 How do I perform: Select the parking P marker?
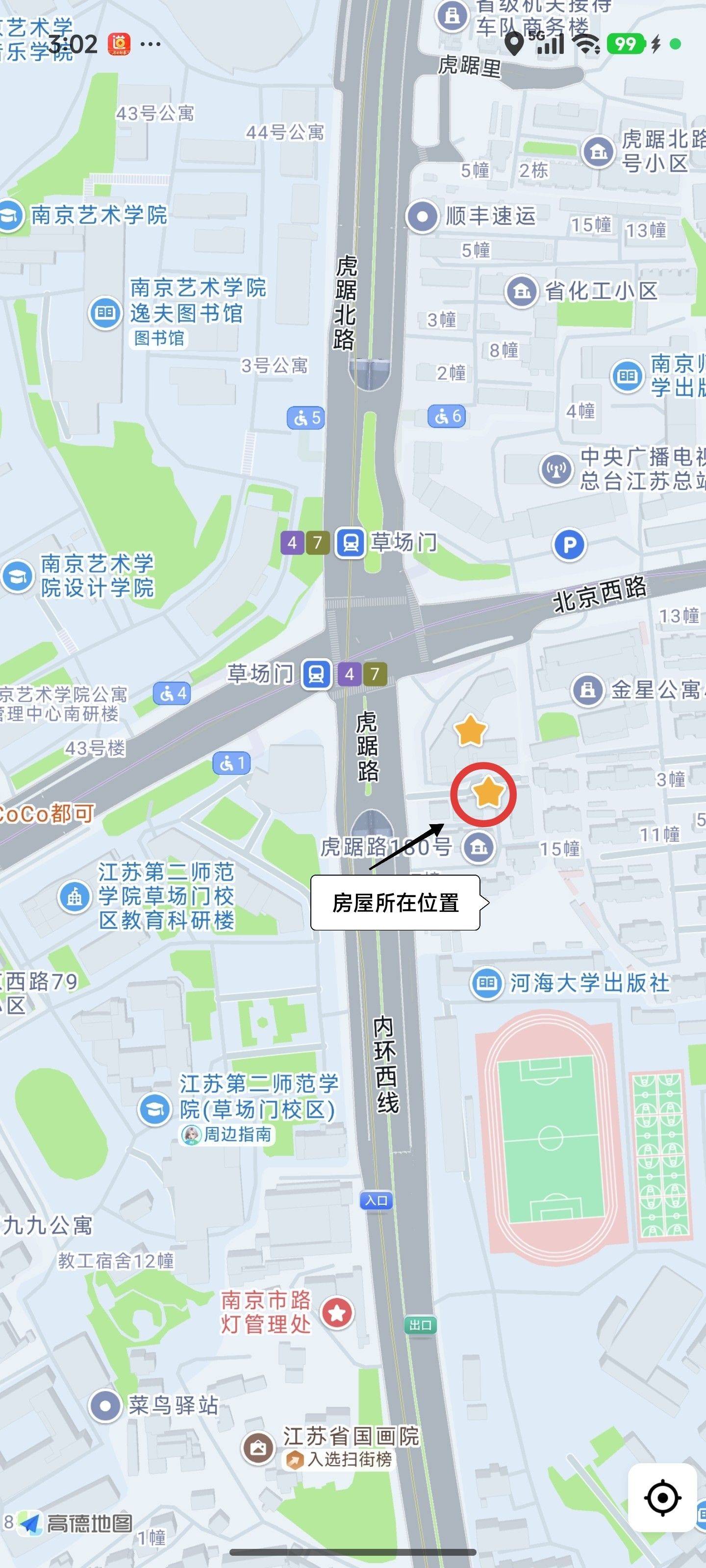pos(569,545)
